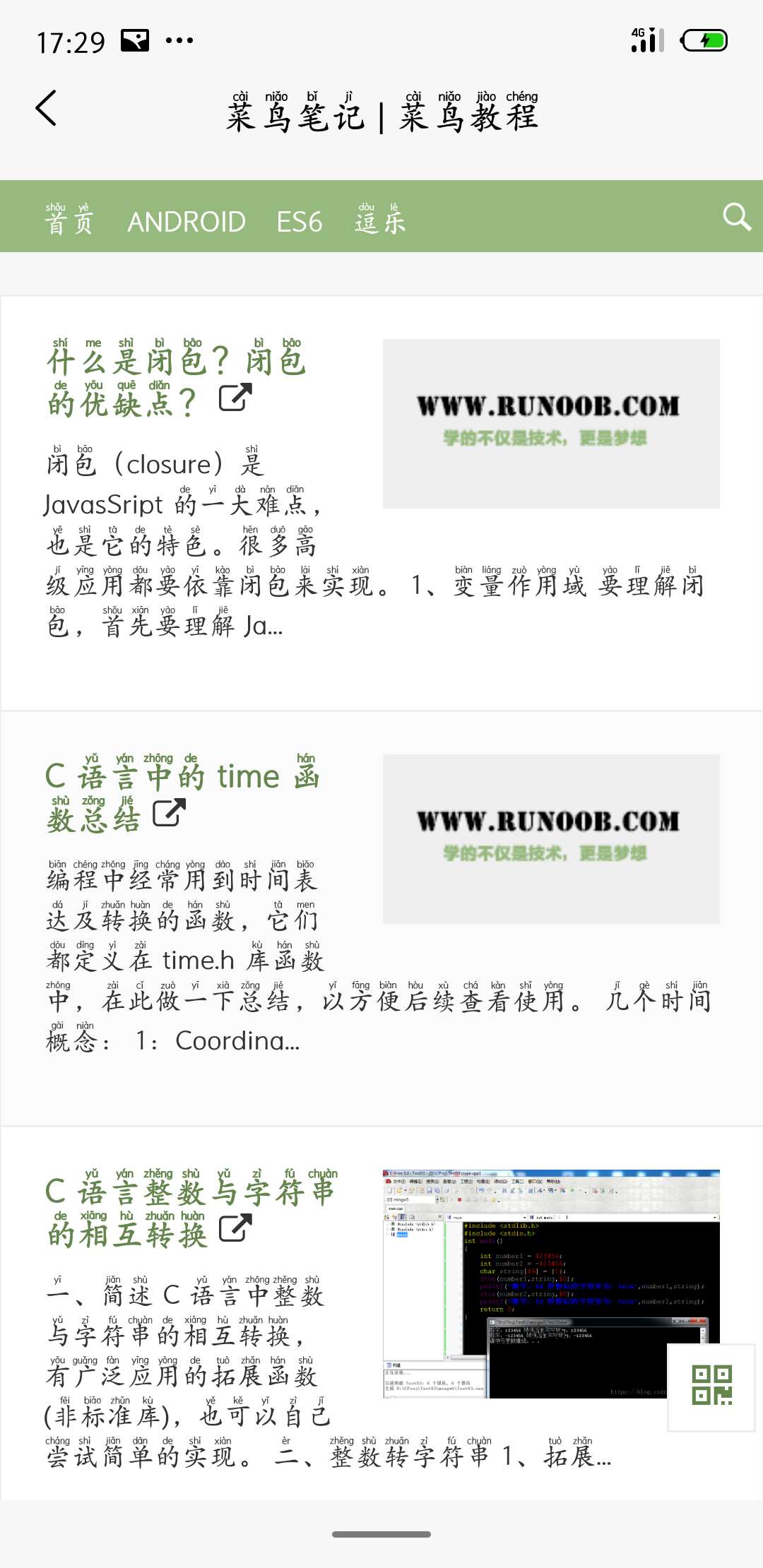The image size is (763, 1568).
Task: Tap the RUNOOB image beside time function article
Action: pos(551,839)
